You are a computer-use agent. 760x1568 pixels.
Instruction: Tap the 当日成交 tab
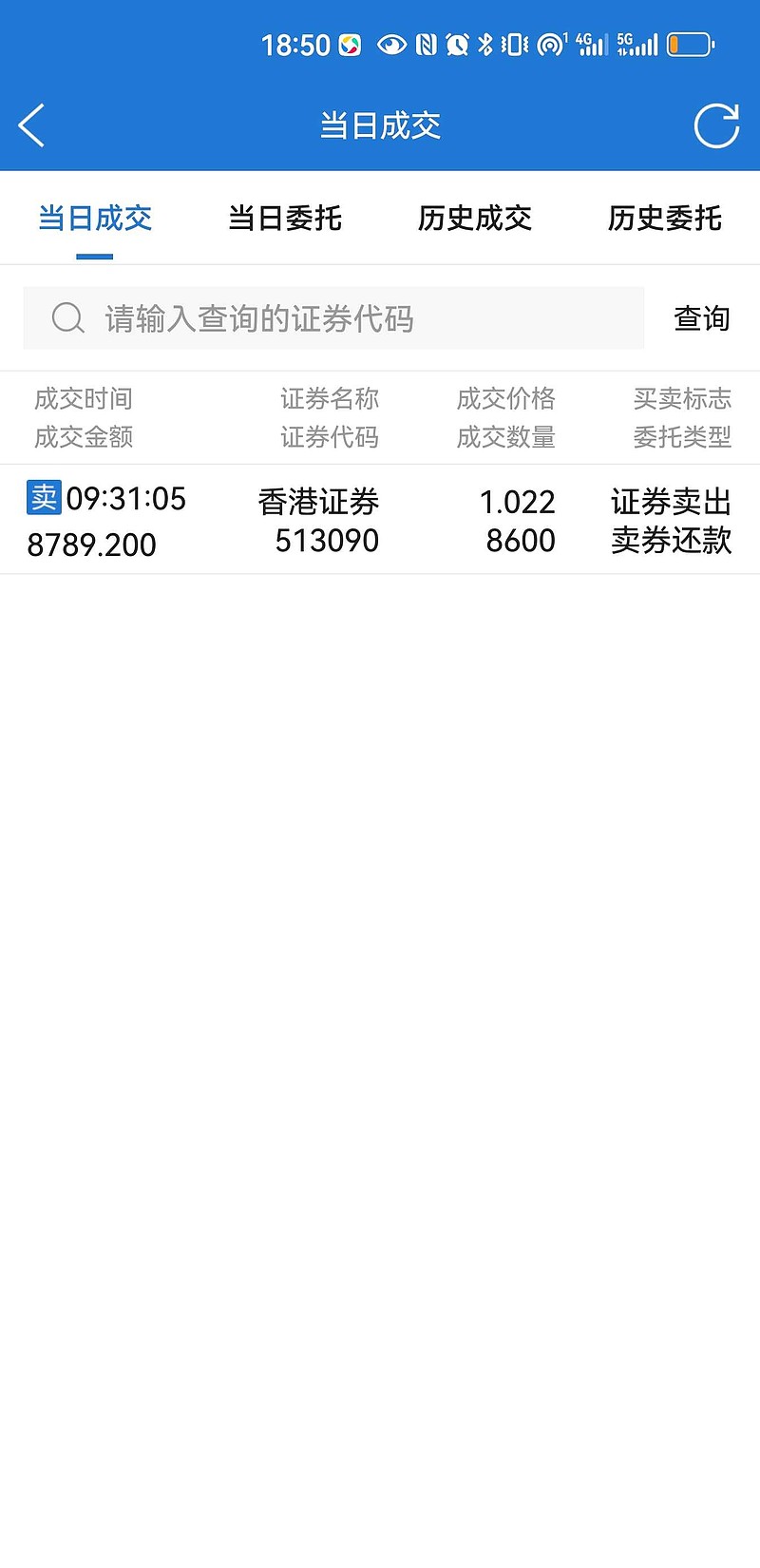95,219
